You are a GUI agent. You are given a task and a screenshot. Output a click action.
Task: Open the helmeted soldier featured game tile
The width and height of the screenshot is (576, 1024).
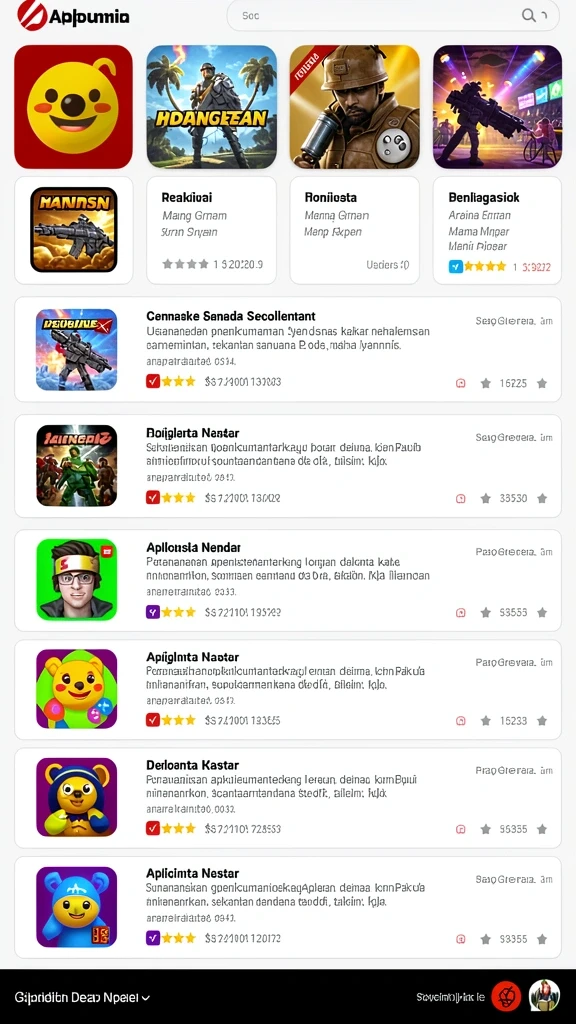point(355,107)
